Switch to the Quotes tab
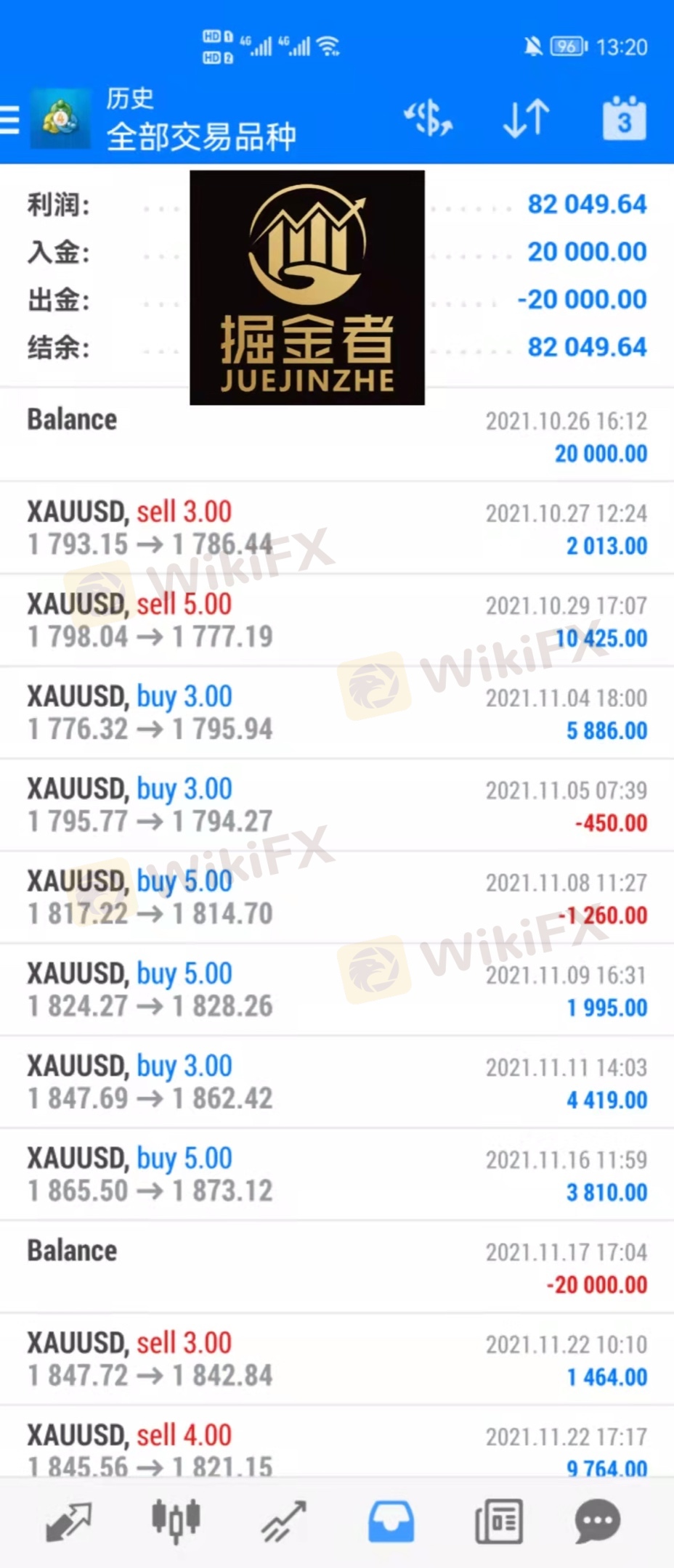Viewport: 674px width, 1568px height. [68, 1521]
